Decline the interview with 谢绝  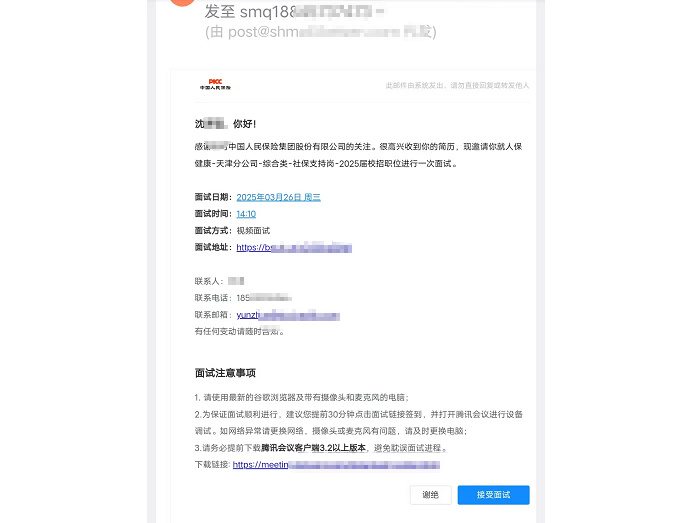[x=430, y=495]
